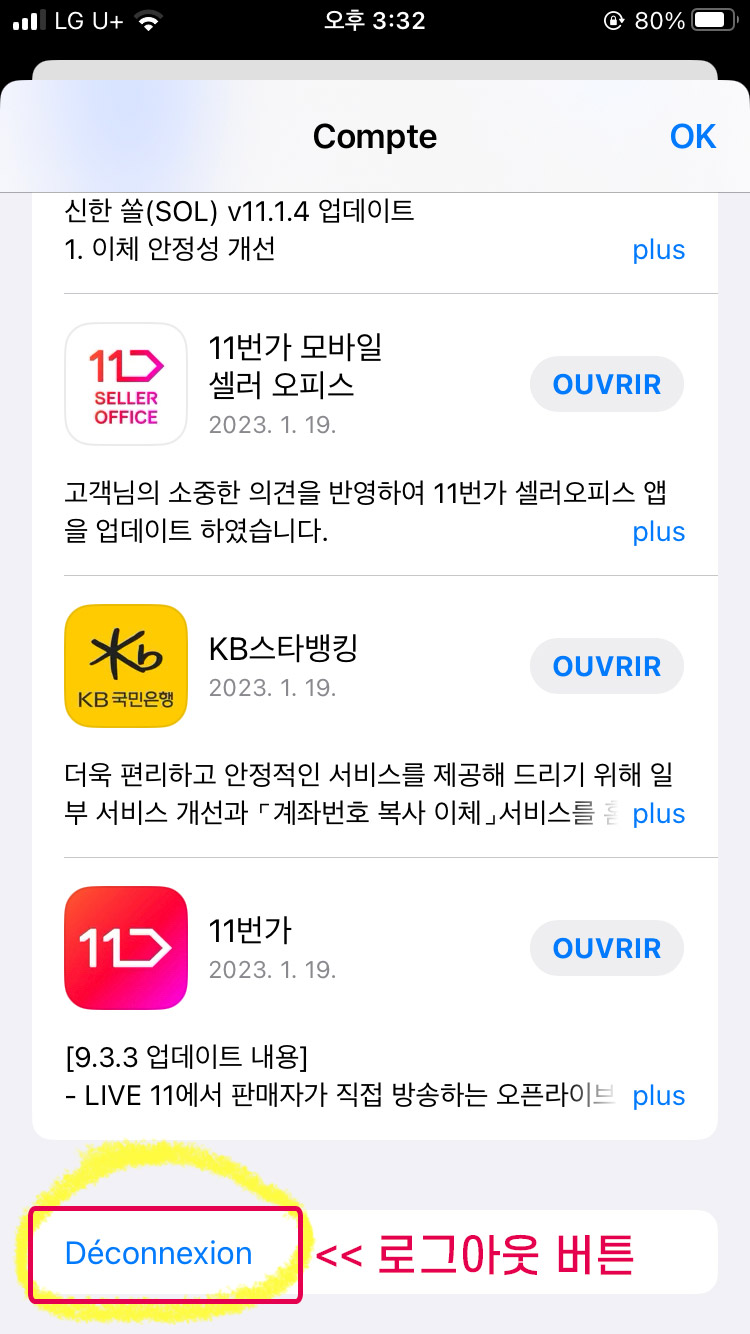750x1334 pixels.
Task: Open KB스타뱅킹 with its OUVRIR button
Action: click(607, 667)
